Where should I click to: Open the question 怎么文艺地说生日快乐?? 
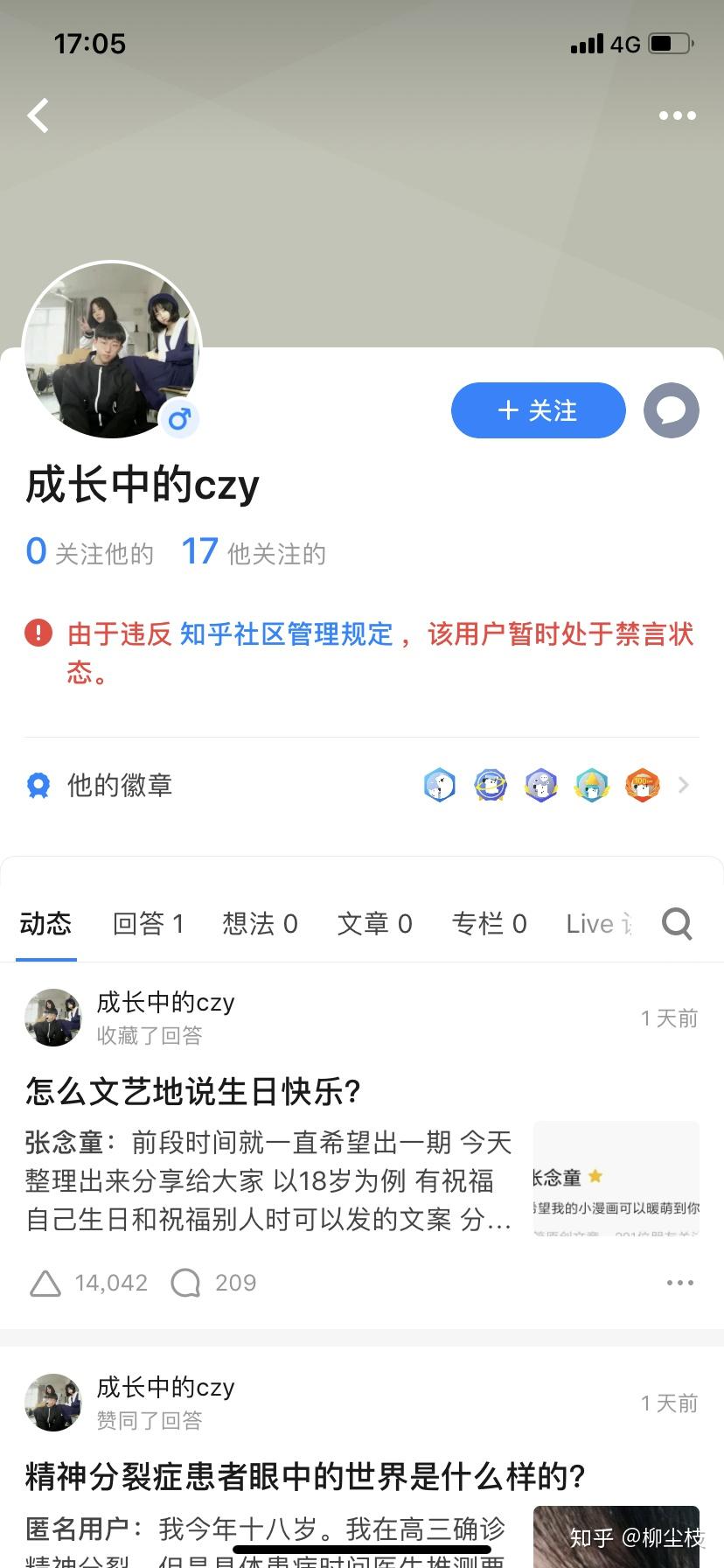193,1091
